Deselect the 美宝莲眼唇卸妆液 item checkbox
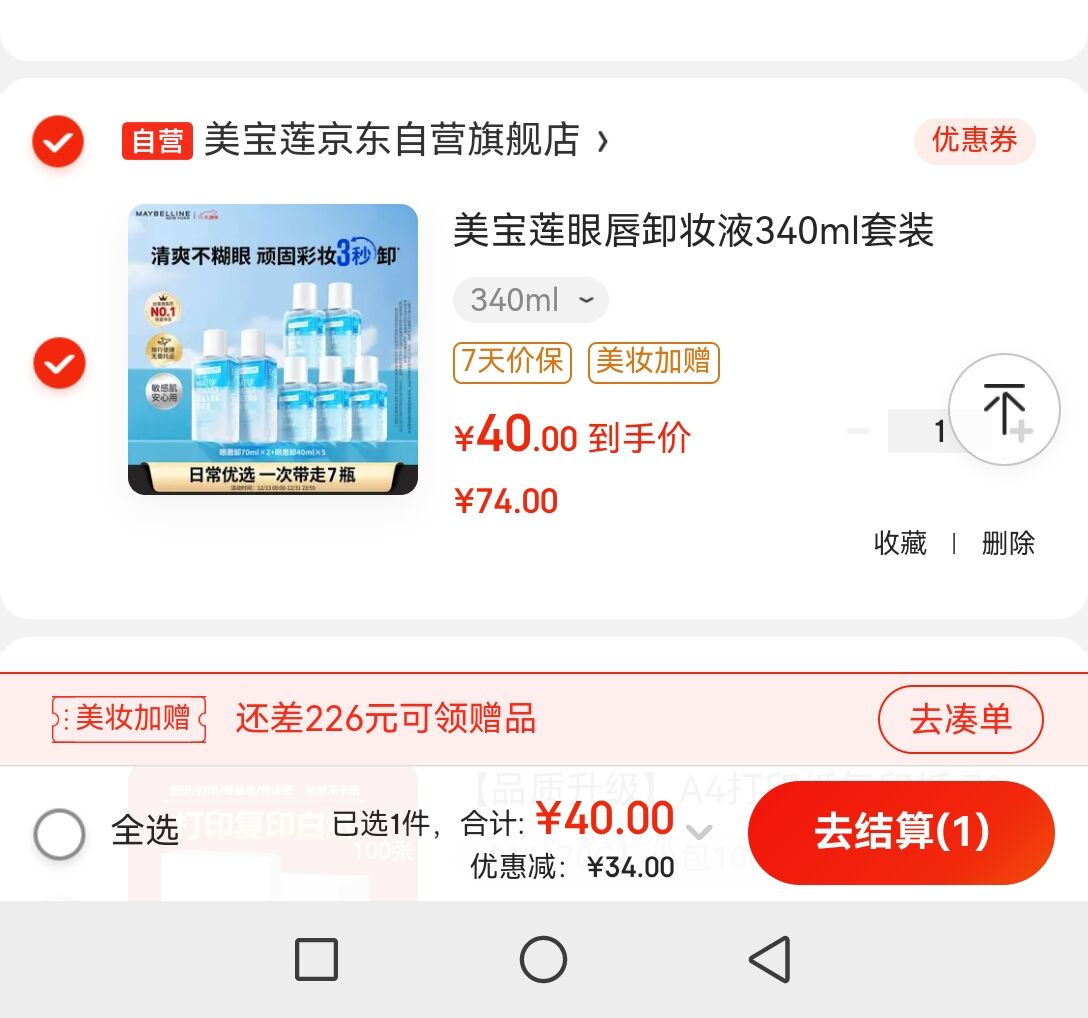This screenshot has height=1018, width=1088. point(59,362)
